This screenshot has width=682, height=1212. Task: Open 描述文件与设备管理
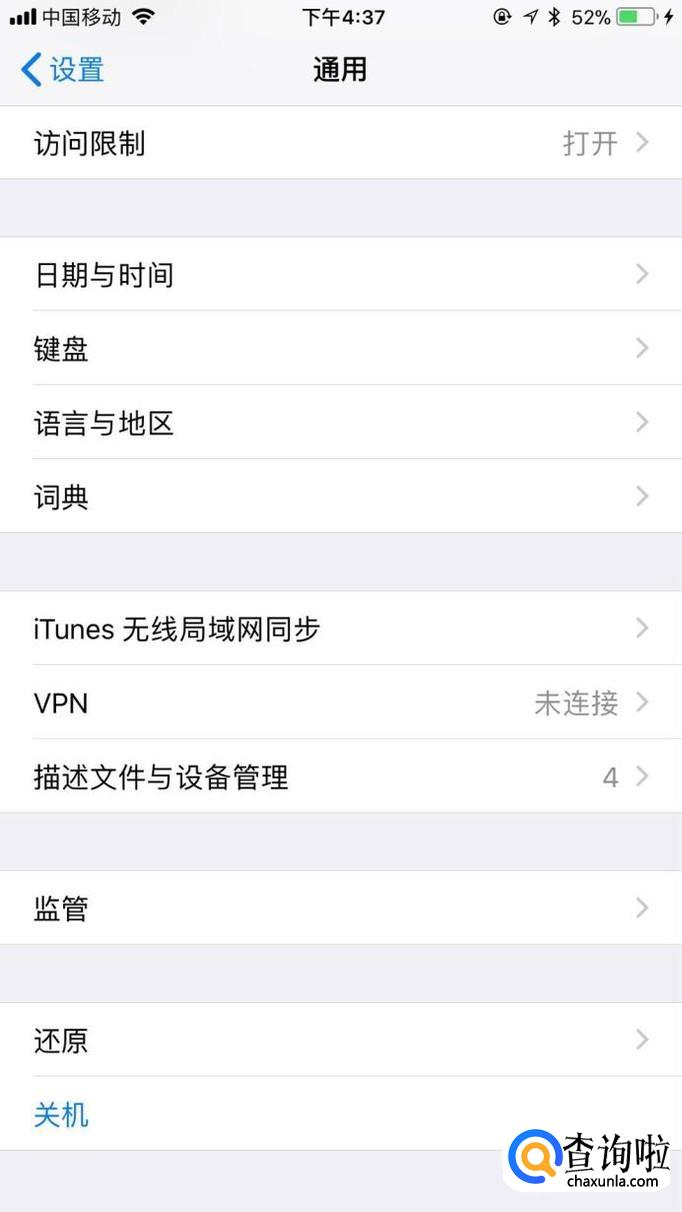340,776
